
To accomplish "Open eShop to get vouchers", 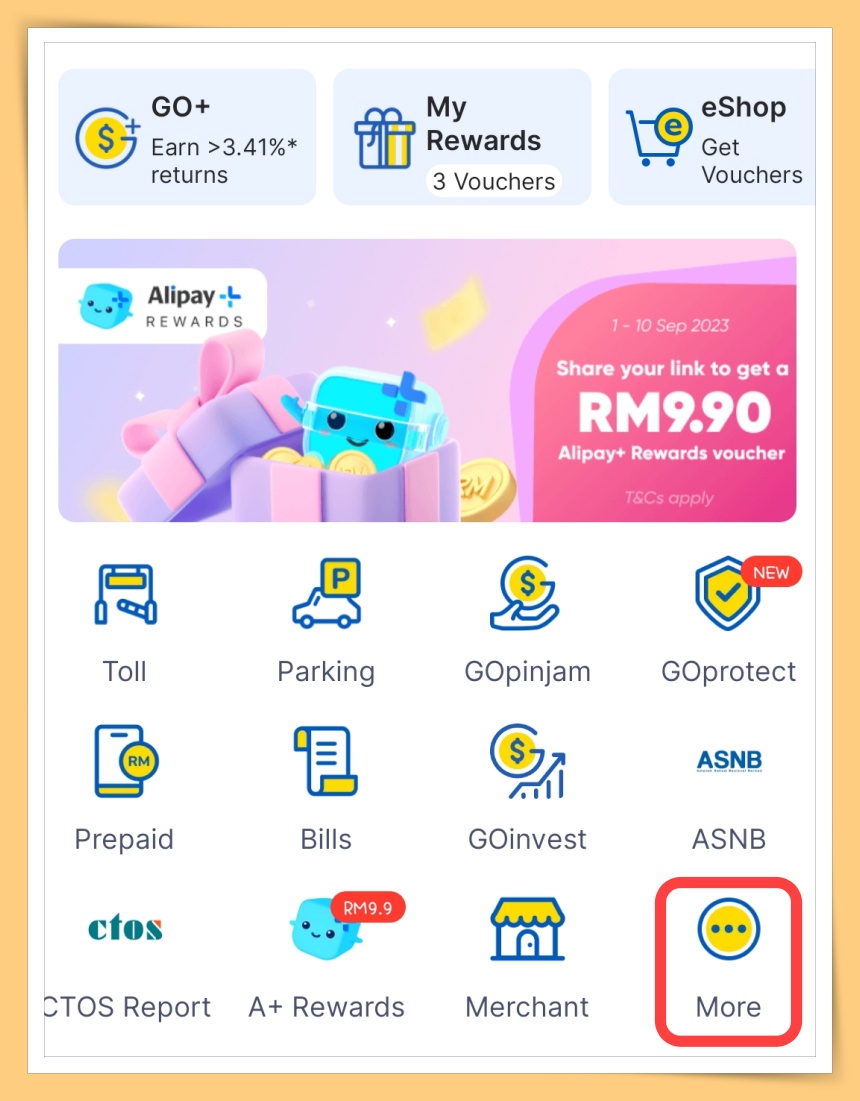I will (x=712, y=137).
